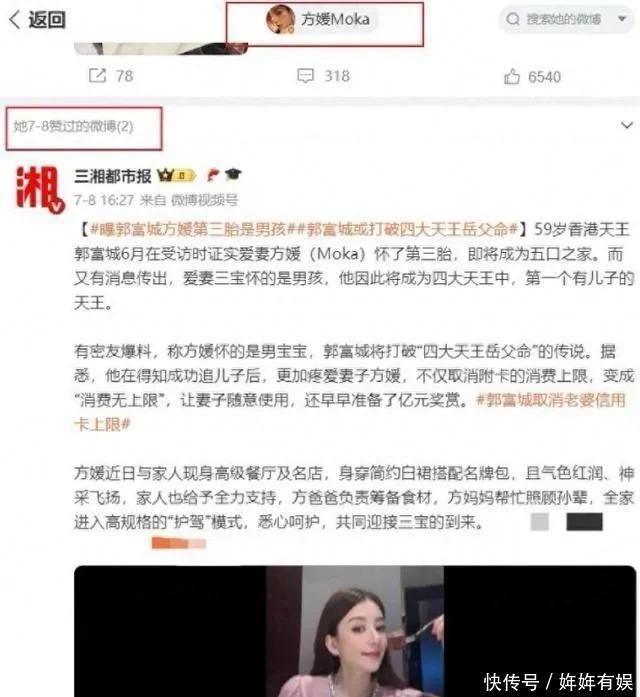The height and width of the screenshot is (697, 640).
Task: Open the 318 comments
Action: click(323, 76)
